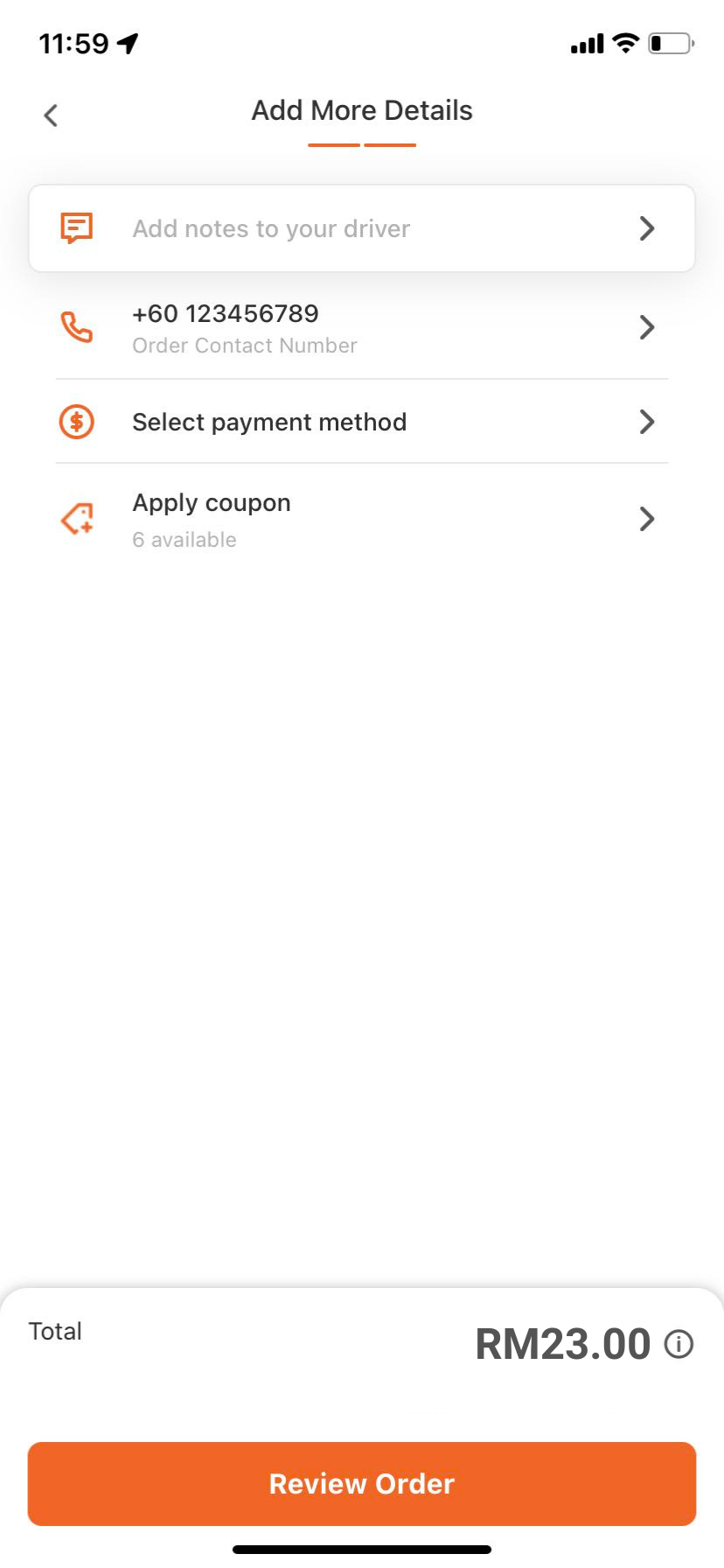Click the Wi-Fi icon in status bar

(624, 41)
